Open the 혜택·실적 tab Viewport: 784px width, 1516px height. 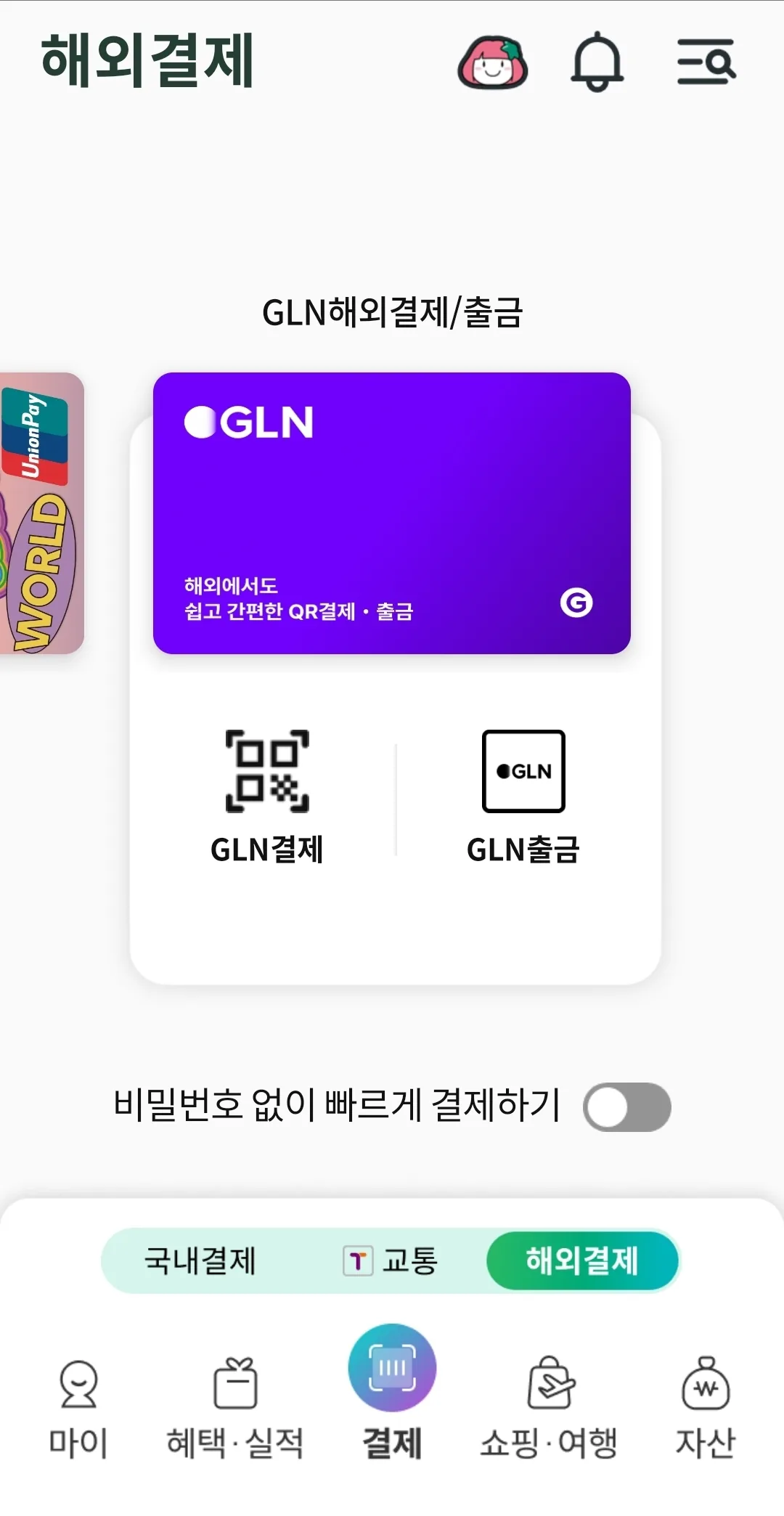click(x=235, y=1409)
